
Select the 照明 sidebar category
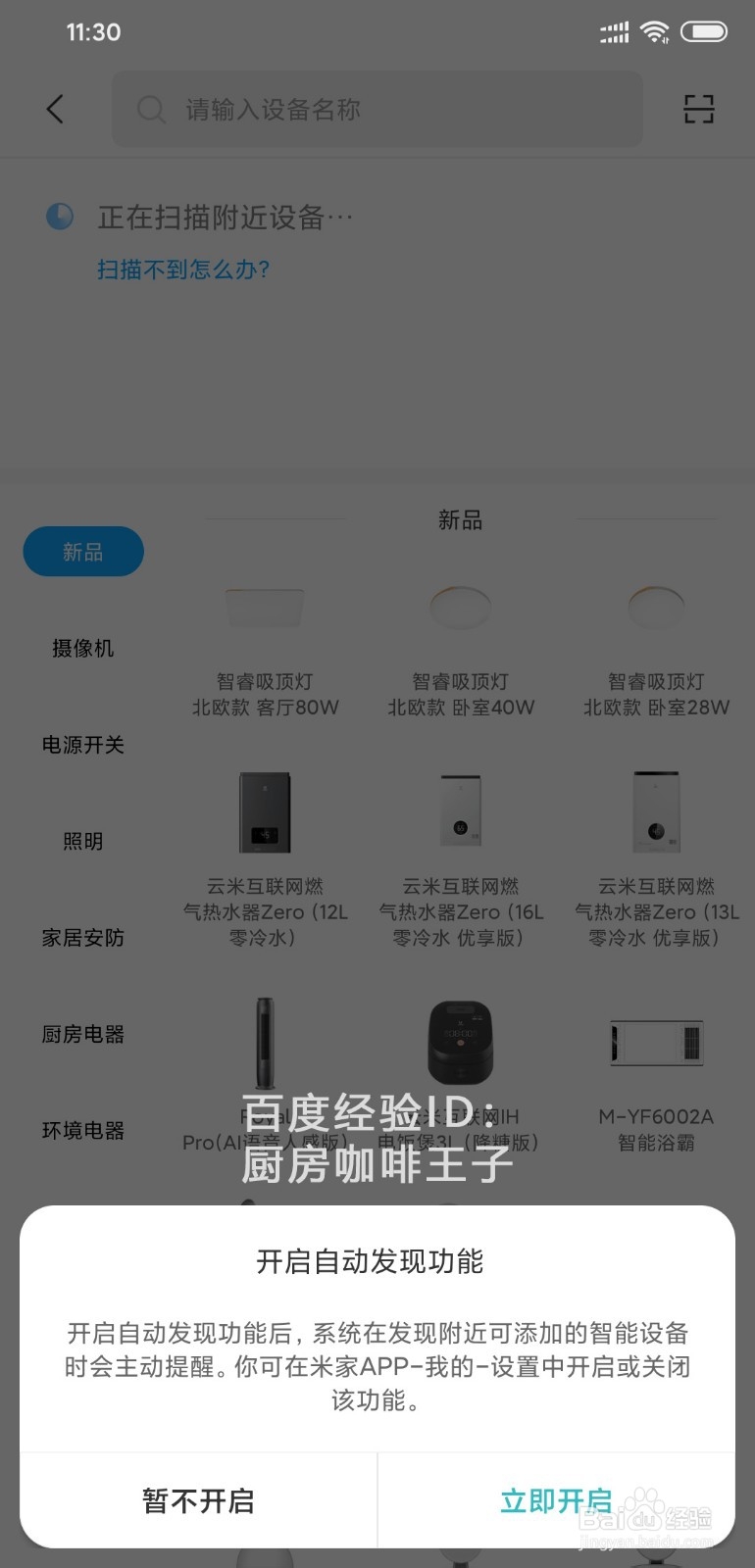click(x=83, y=840)
